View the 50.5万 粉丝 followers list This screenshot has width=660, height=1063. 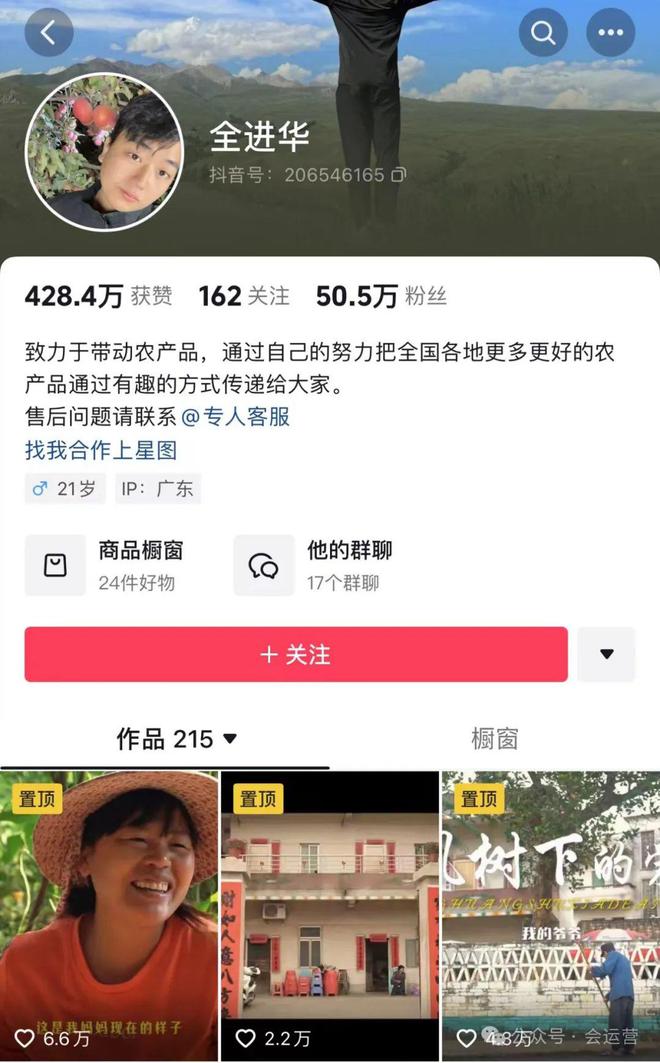point(381,296)
